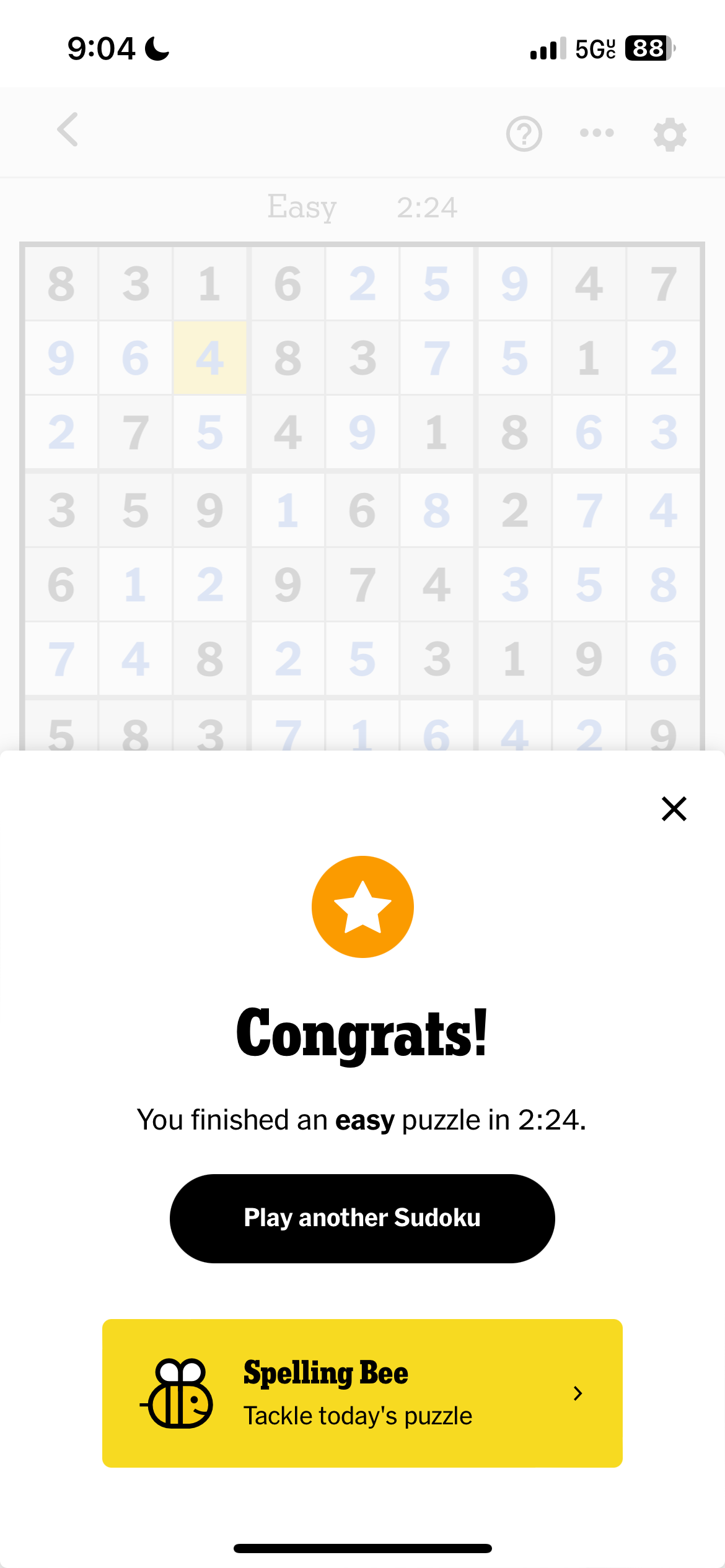Open the three-dot more menu
This screenshot has height=1568, width=725.
[x=597, y=133]
